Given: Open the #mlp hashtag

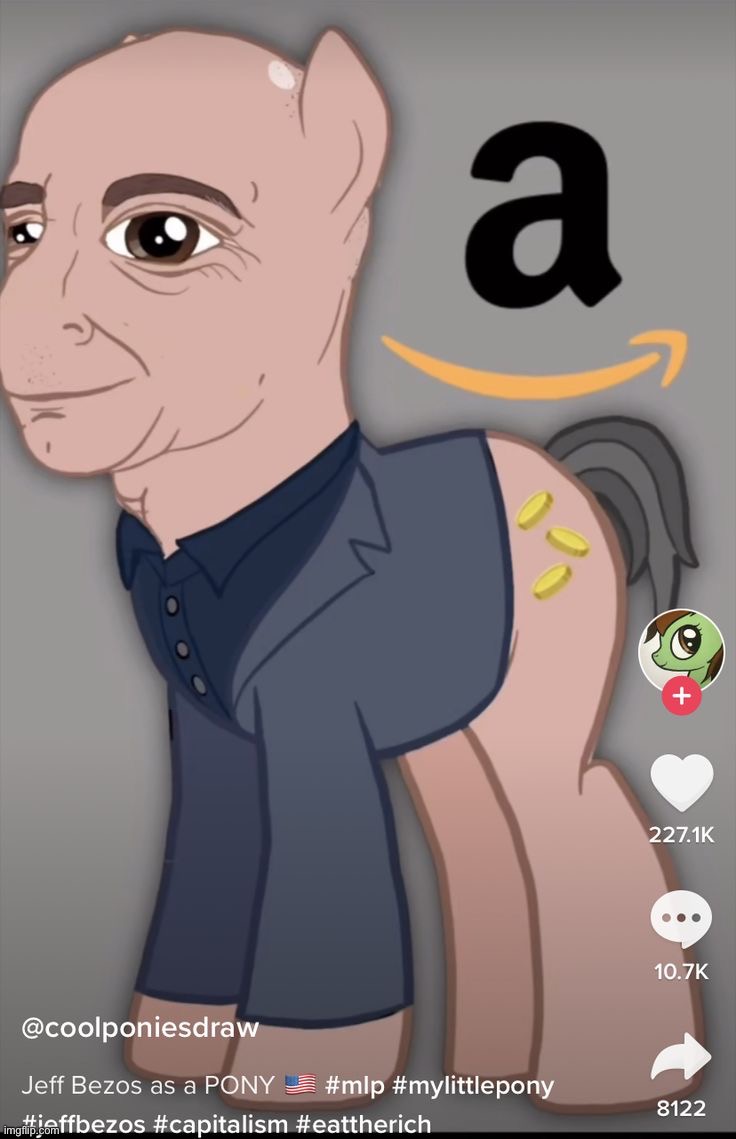Looking at the screenshot, I should pos(356,1085).
